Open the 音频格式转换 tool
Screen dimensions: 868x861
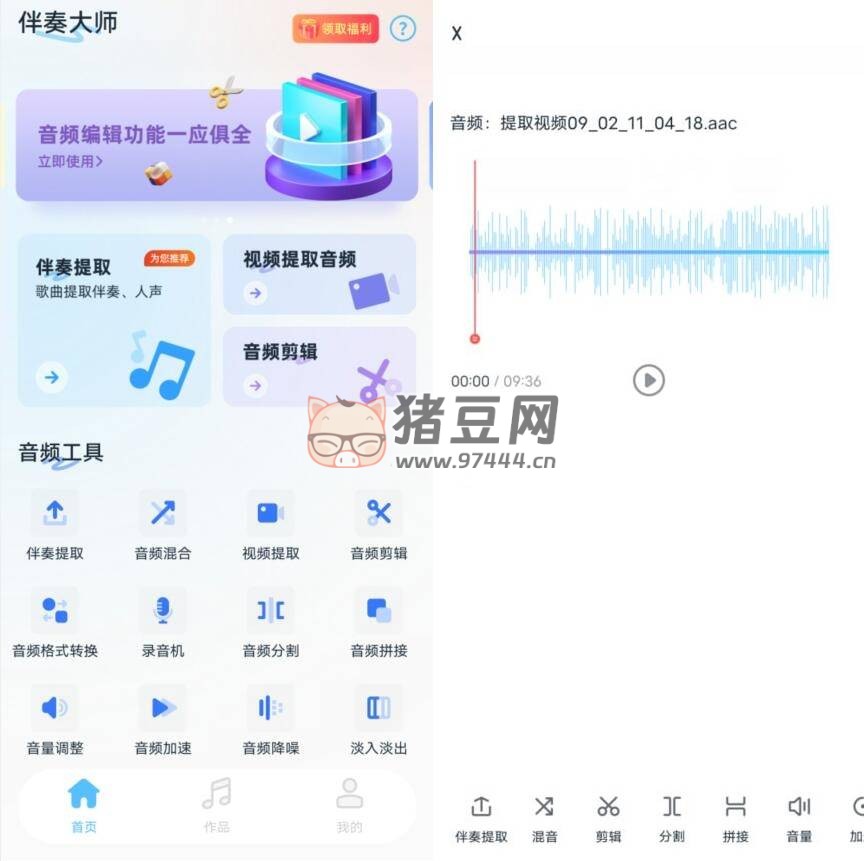coord(54,622)
